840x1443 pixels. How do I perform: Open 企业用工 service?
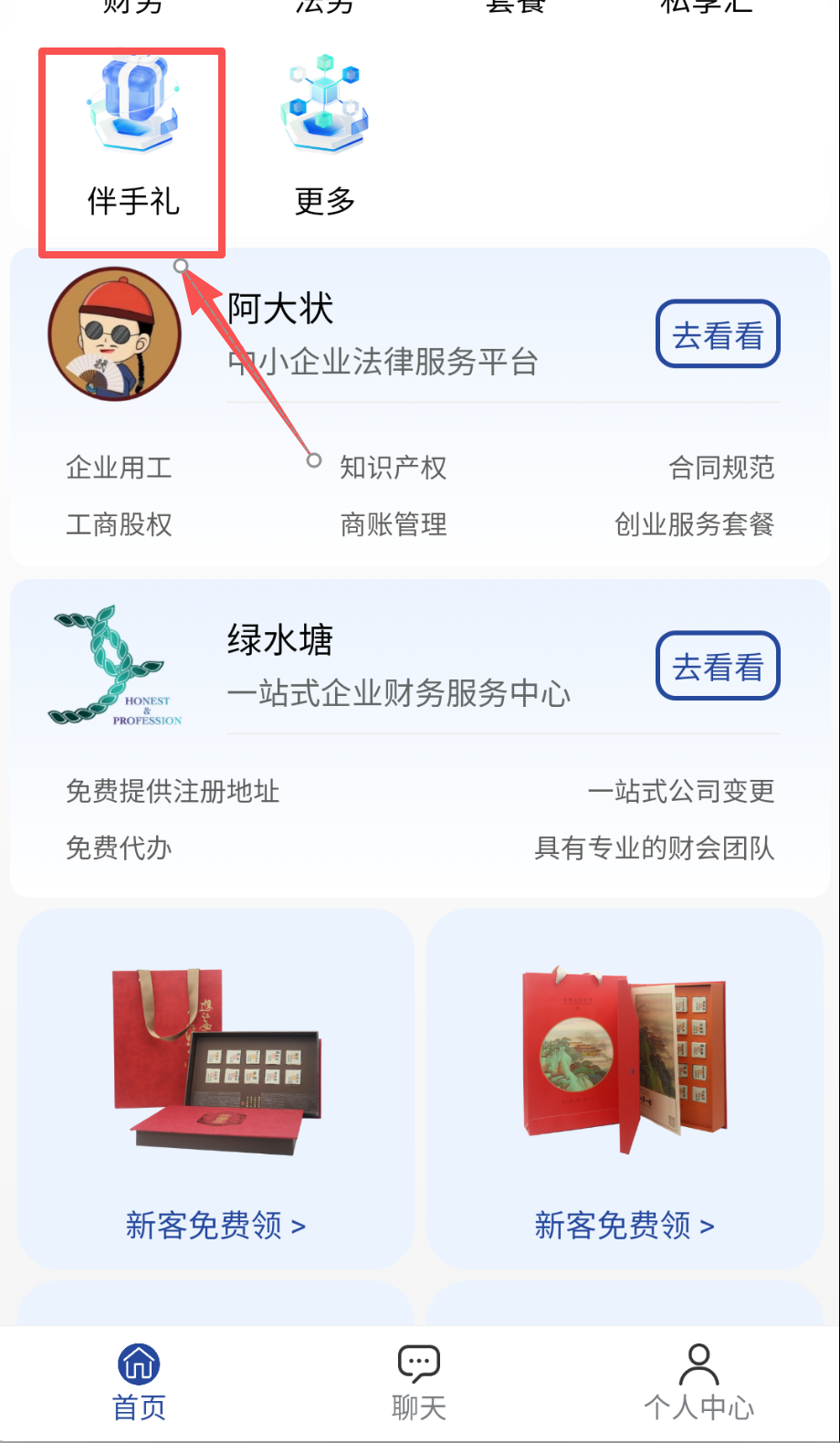point(119,468)
